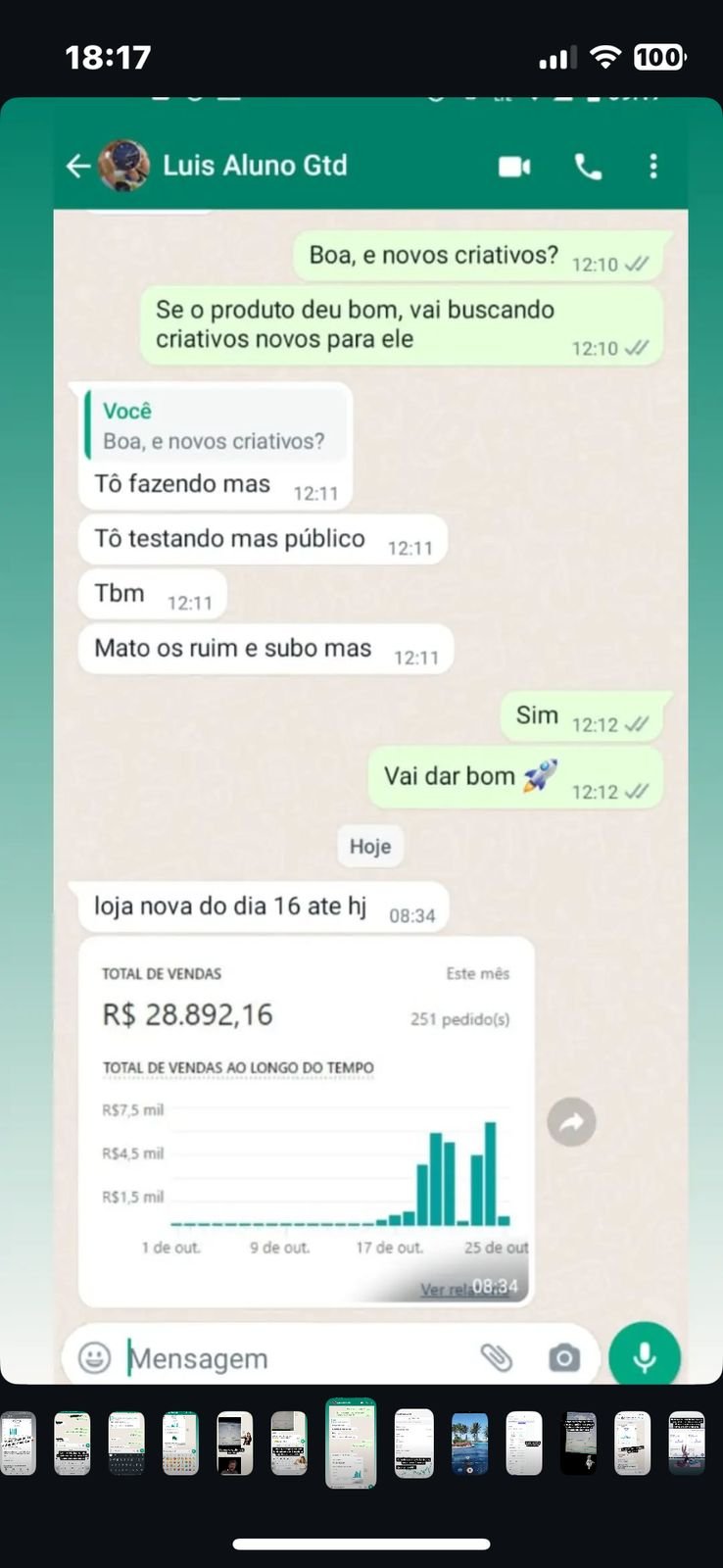Screen dimensions: 723x1568
Task: Tap the contact name Luis Aluno Gtd
Action: point(257,166)
